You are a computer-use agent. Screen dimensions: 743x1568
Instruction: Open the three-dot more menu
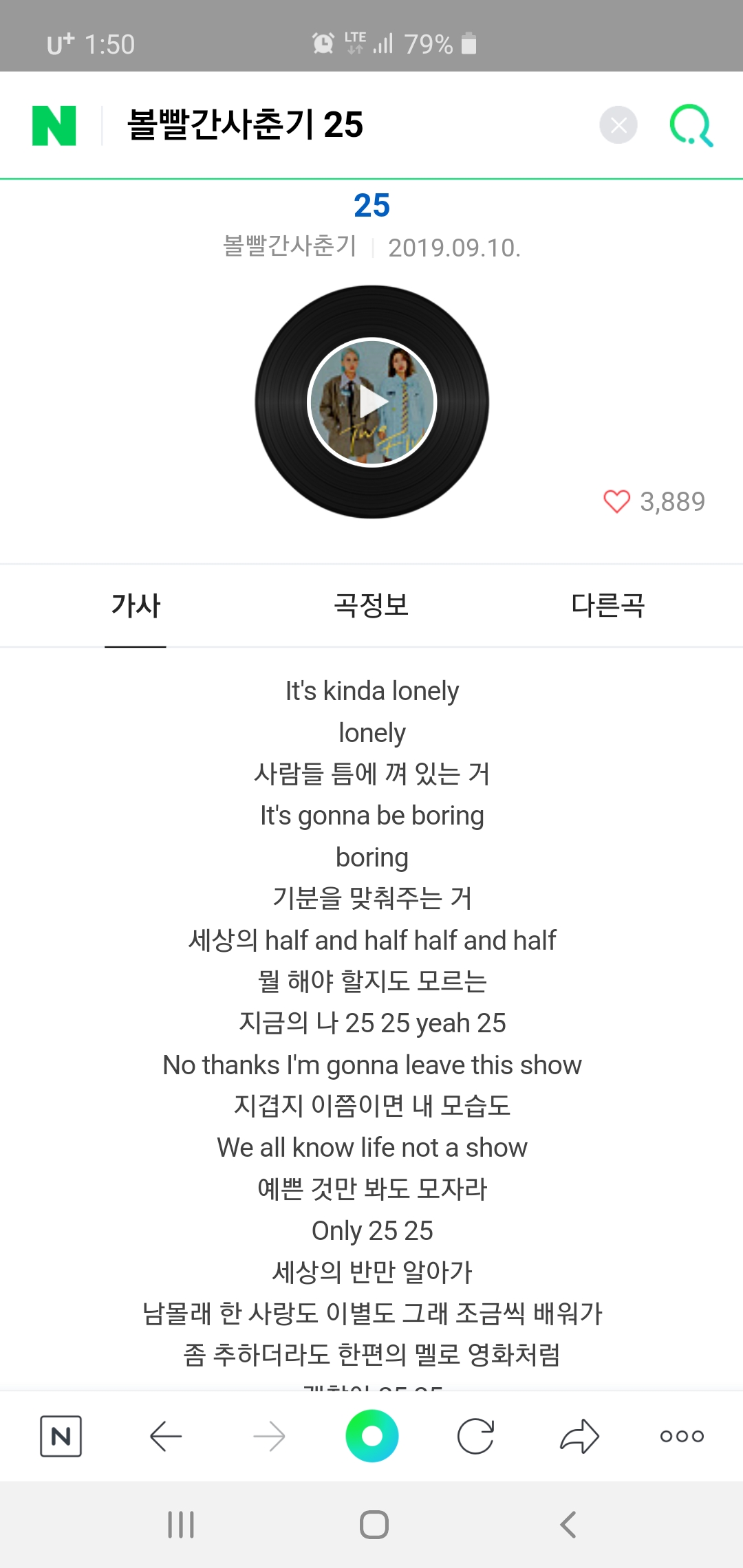click(682, 1436)
